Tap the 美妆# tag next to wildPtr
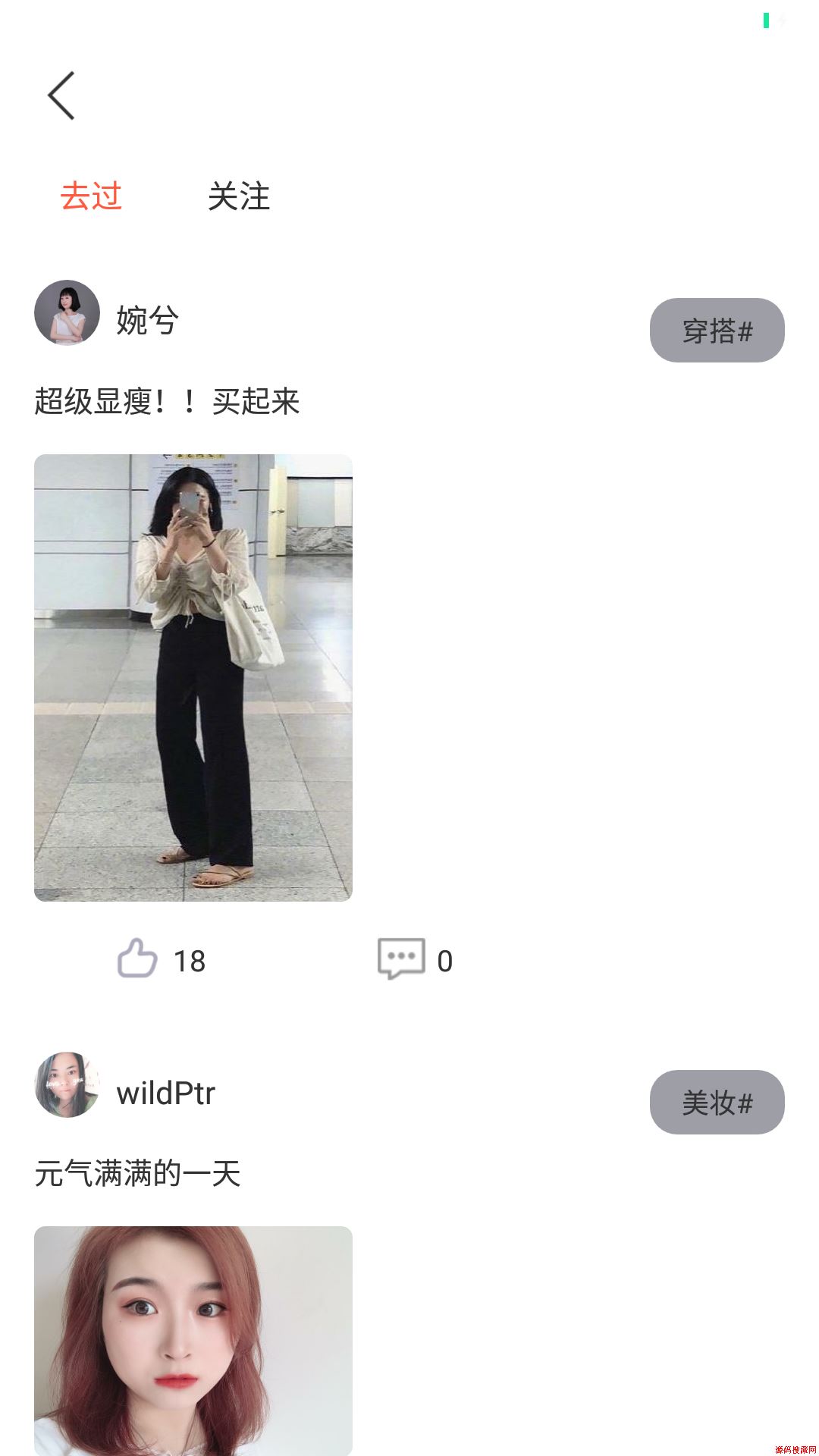The height and width of the screenshot is (1456, 819). [x=717, y=1103]
